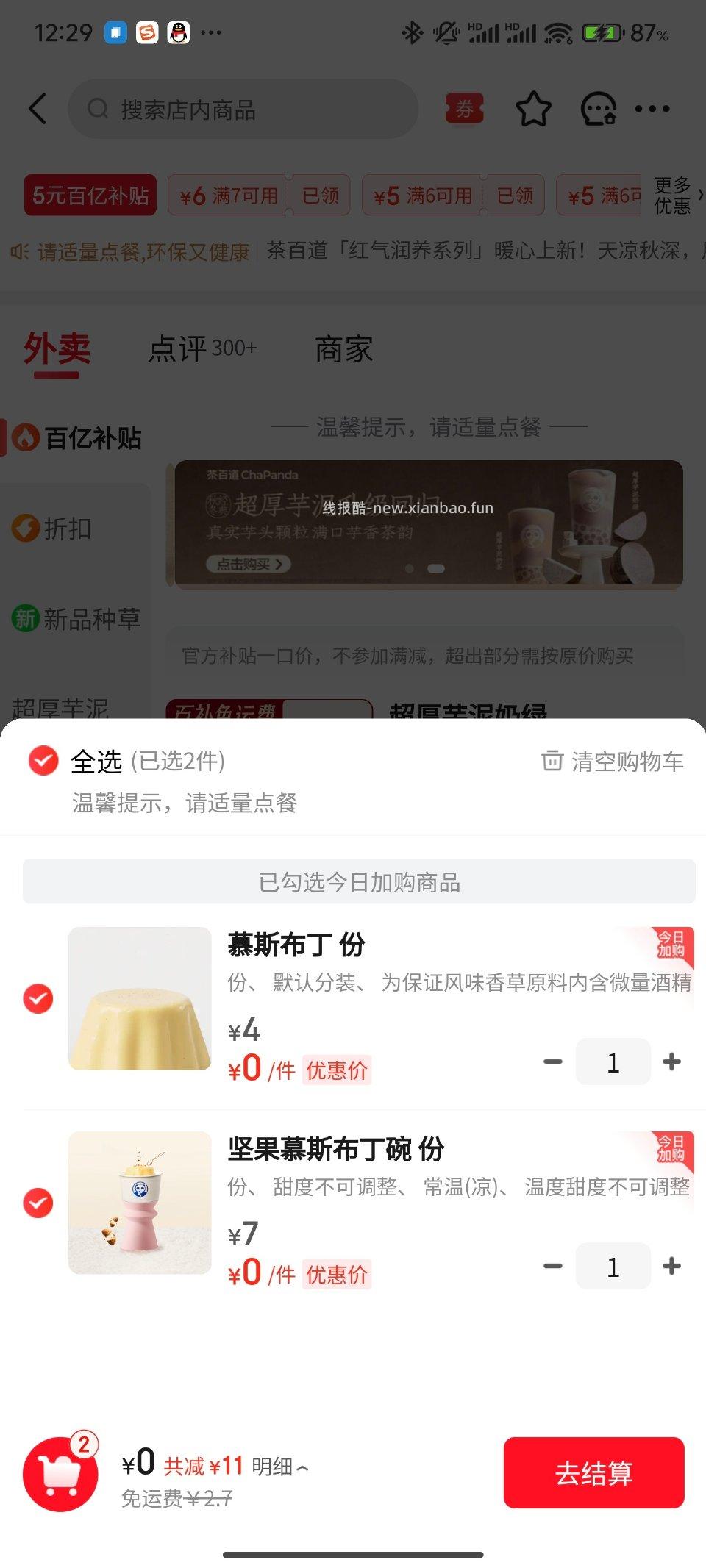Tap the 去结算 checkout button
706x1568 pixels.
tap(593, 1473)
